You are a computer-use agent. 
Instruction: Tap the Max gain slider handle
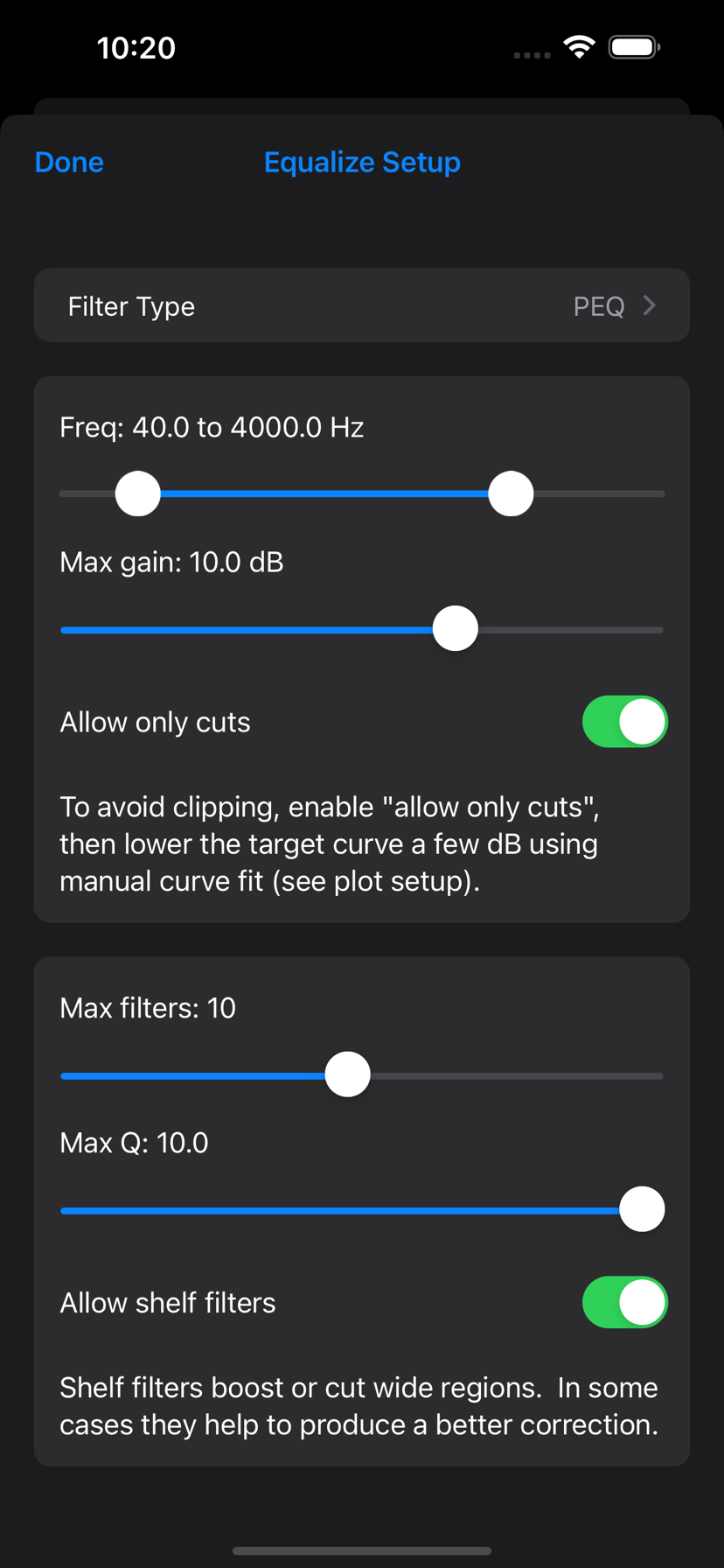tap(456, 629)
